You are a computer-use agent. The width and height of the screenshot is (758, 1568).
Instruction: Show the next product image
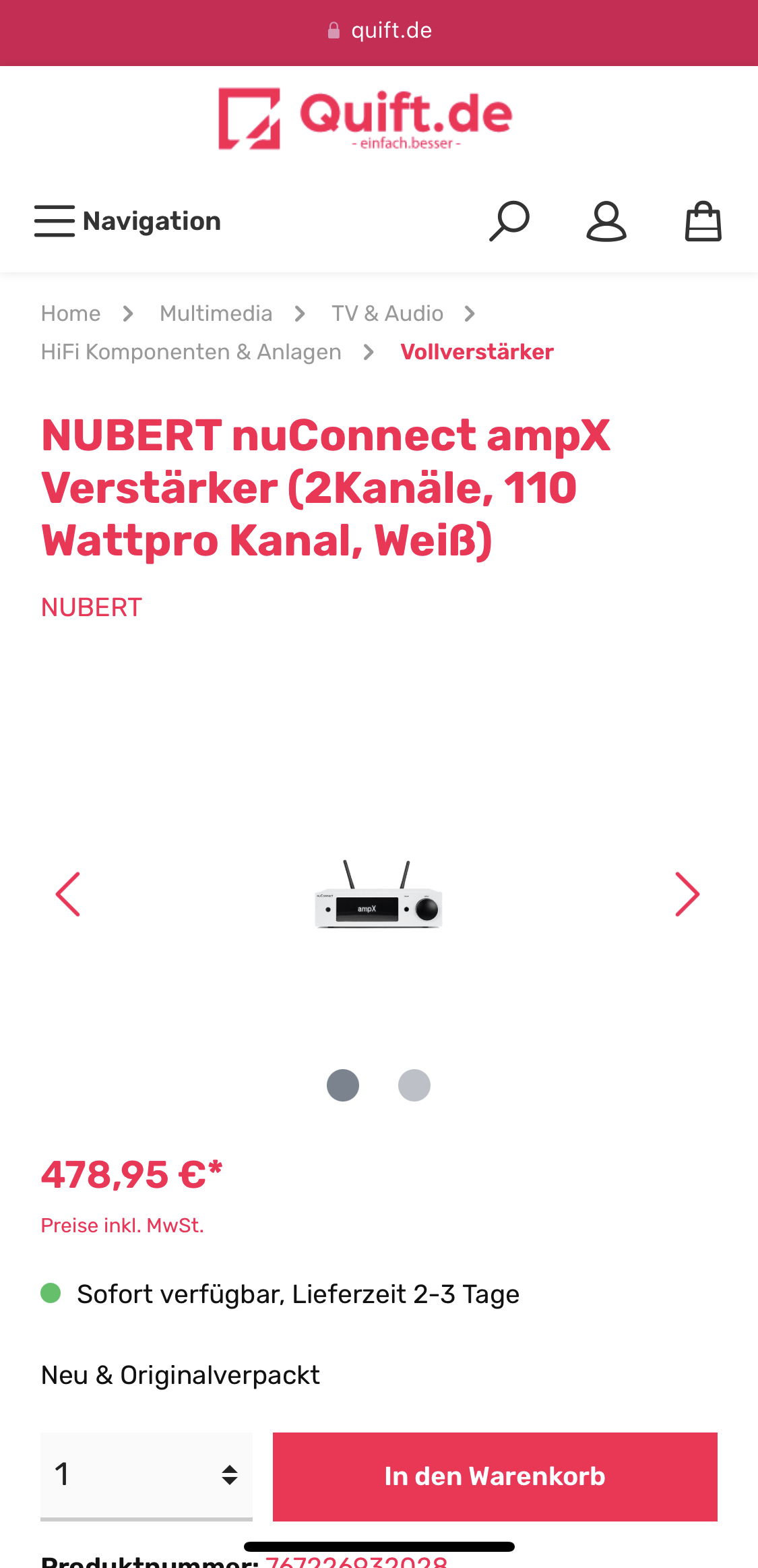[x=687, y=895]
